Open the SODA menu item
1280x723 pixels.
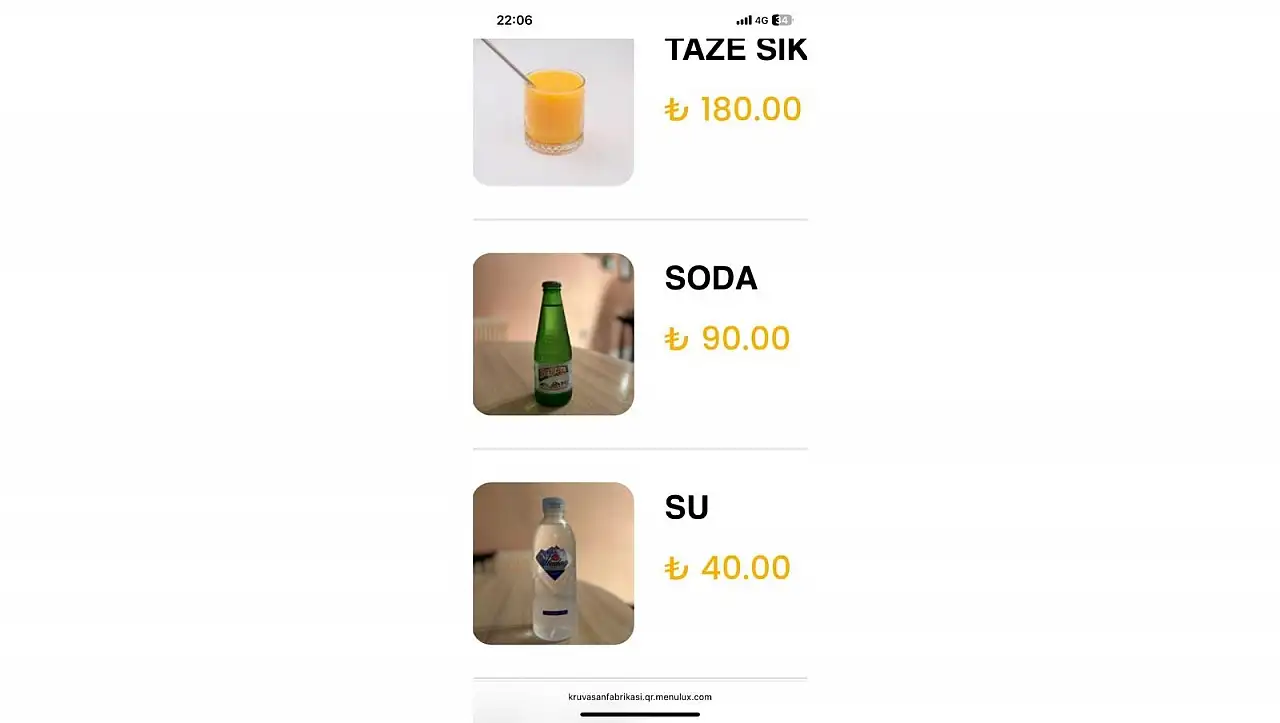tap(710, 278)
